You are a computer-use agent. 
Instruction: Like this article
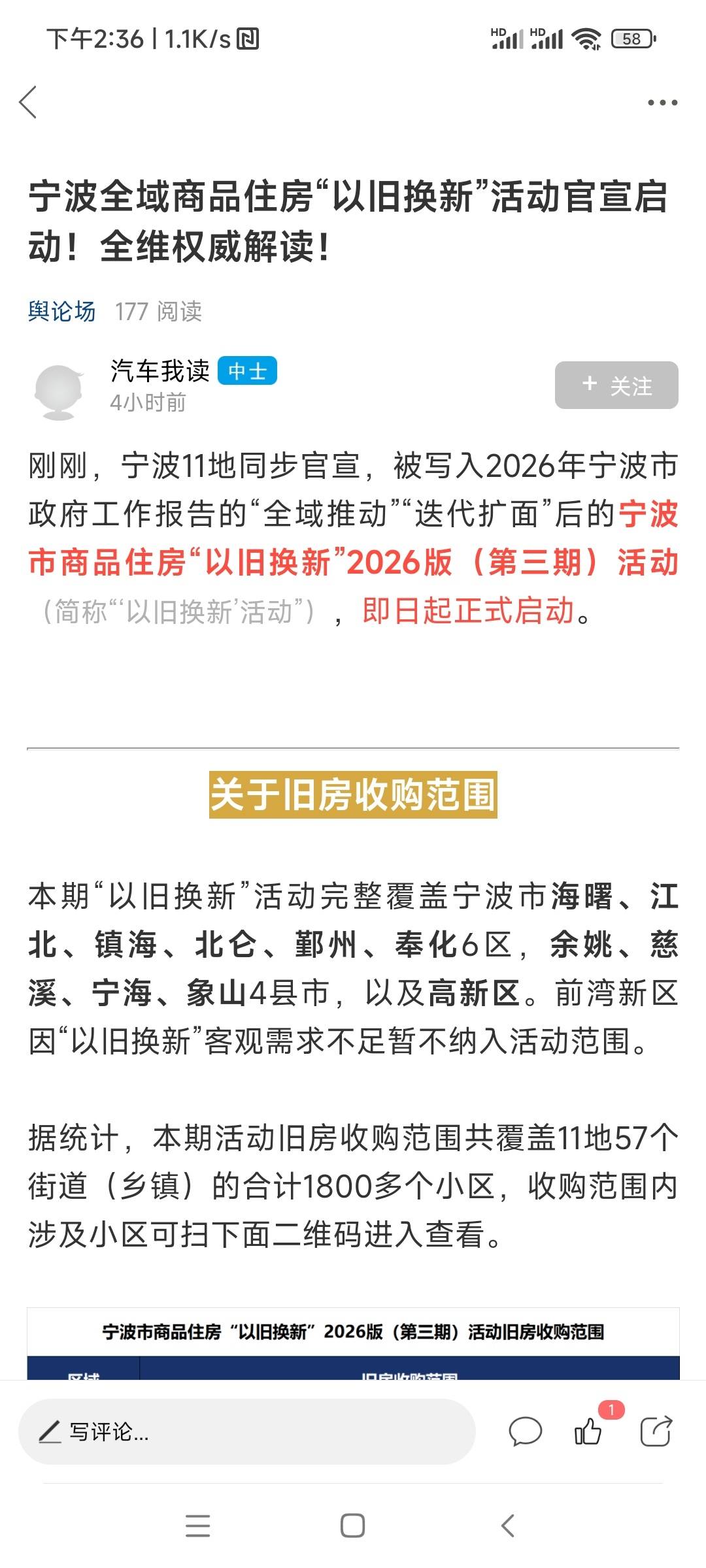pos(588,1432)
